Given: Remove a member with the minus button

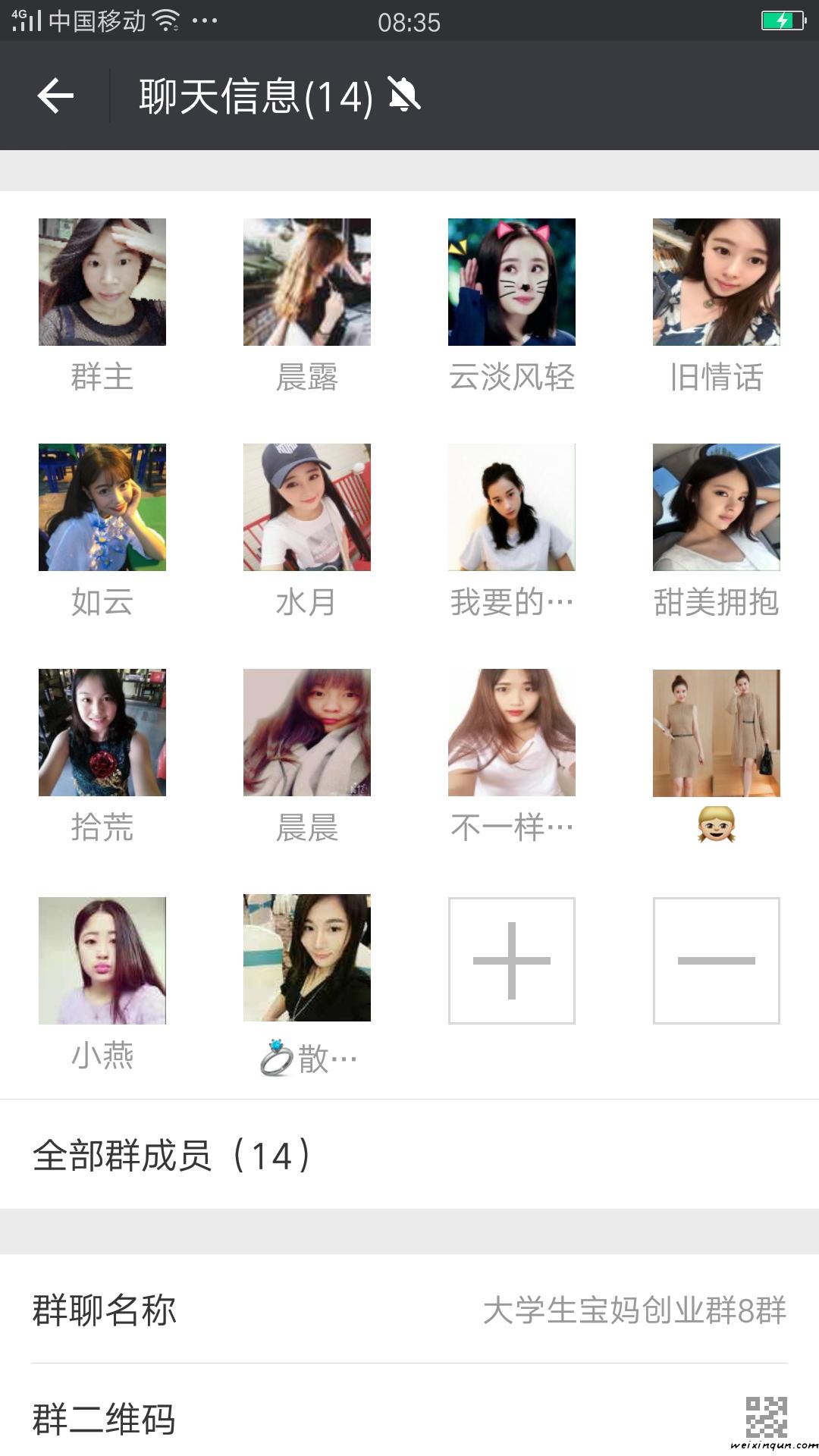Looking at the screenshot, I should [x=717, y=961].
